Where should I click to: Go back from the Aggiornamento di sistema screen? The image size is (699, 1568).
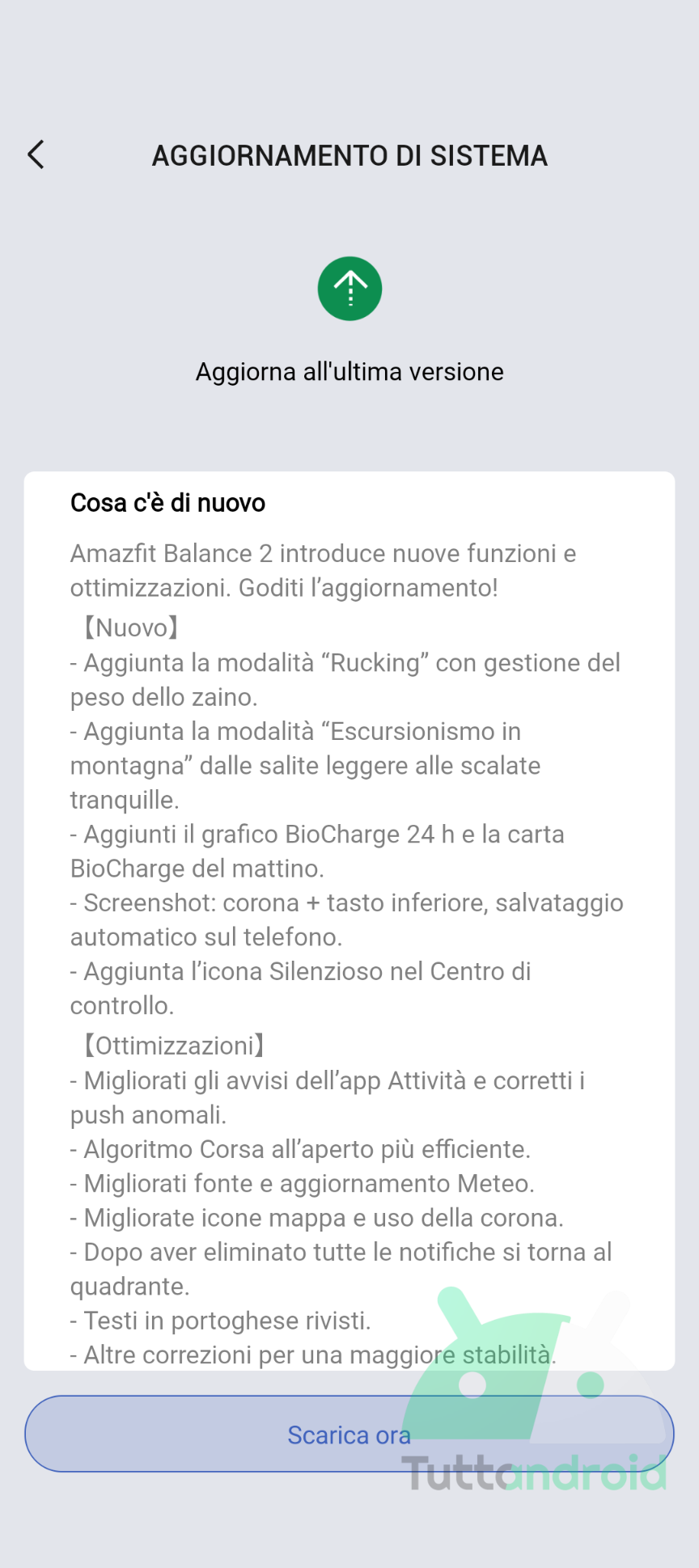coord(36,154)
